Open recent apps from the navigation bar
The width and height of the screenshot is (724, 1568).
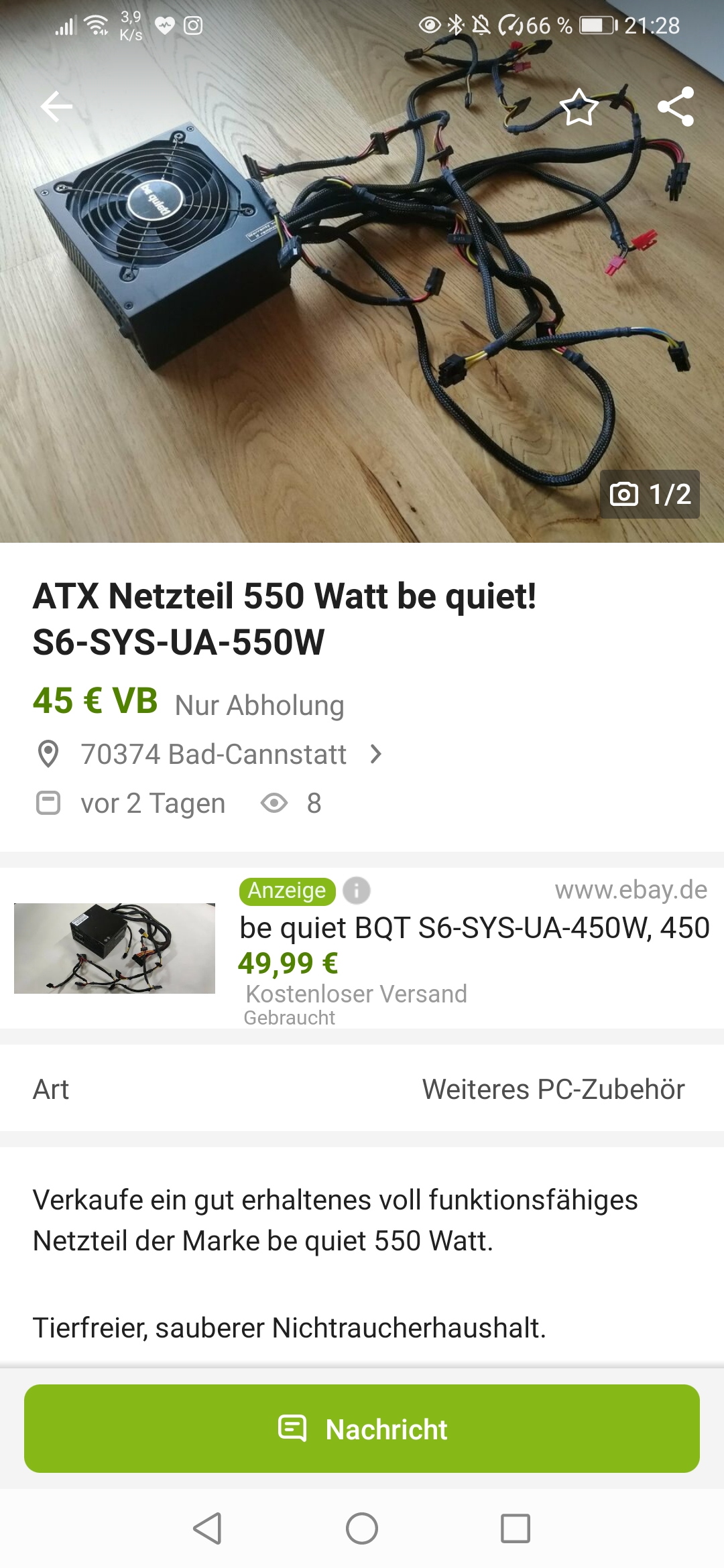tap(516, 1529)
